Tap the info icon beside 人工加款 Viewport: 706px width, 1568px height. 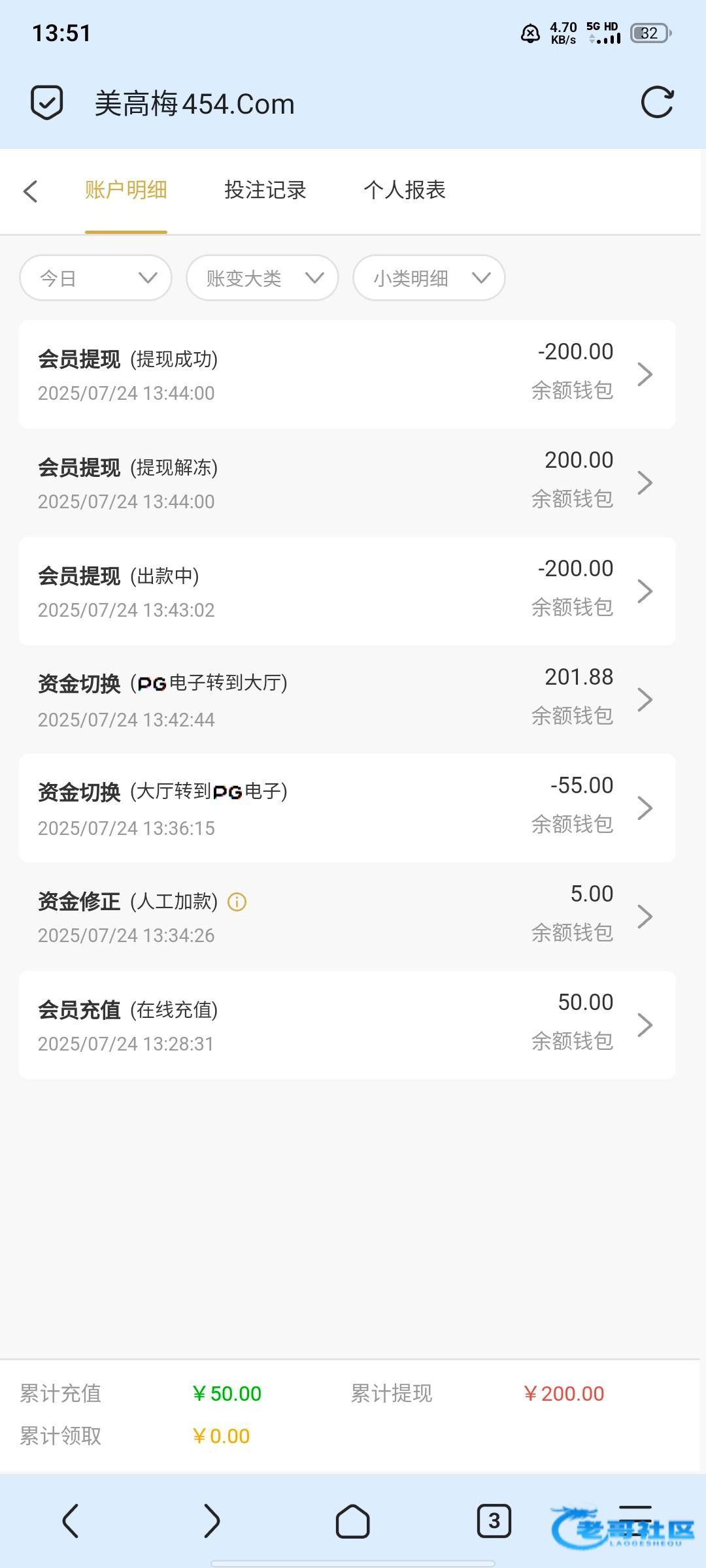coord(237,902)
